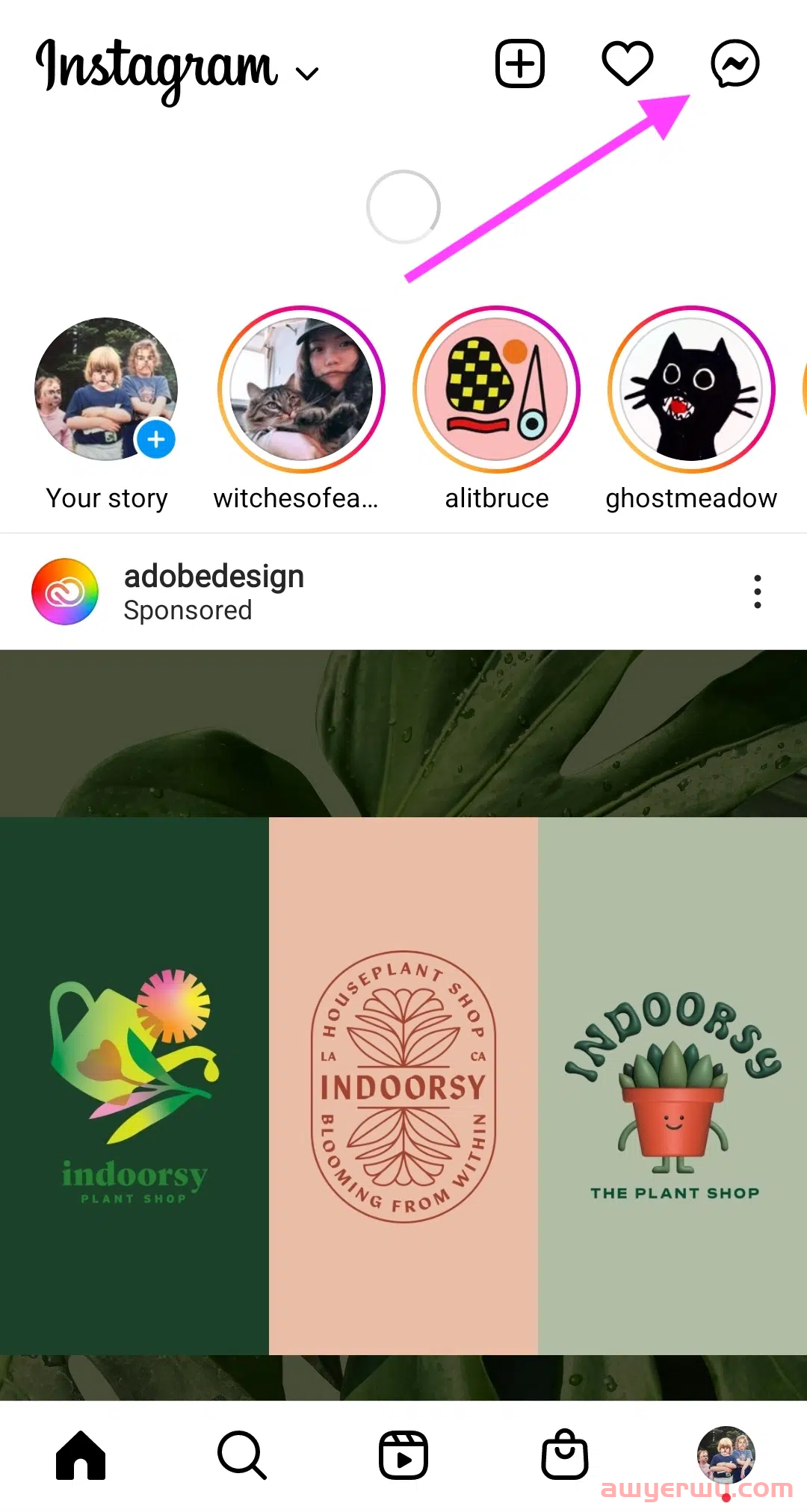The height and width of the screenshot is (1512, 807).
Task: Open Messenger direct messages
Action: pyautogui.click(x=735, y=63)
